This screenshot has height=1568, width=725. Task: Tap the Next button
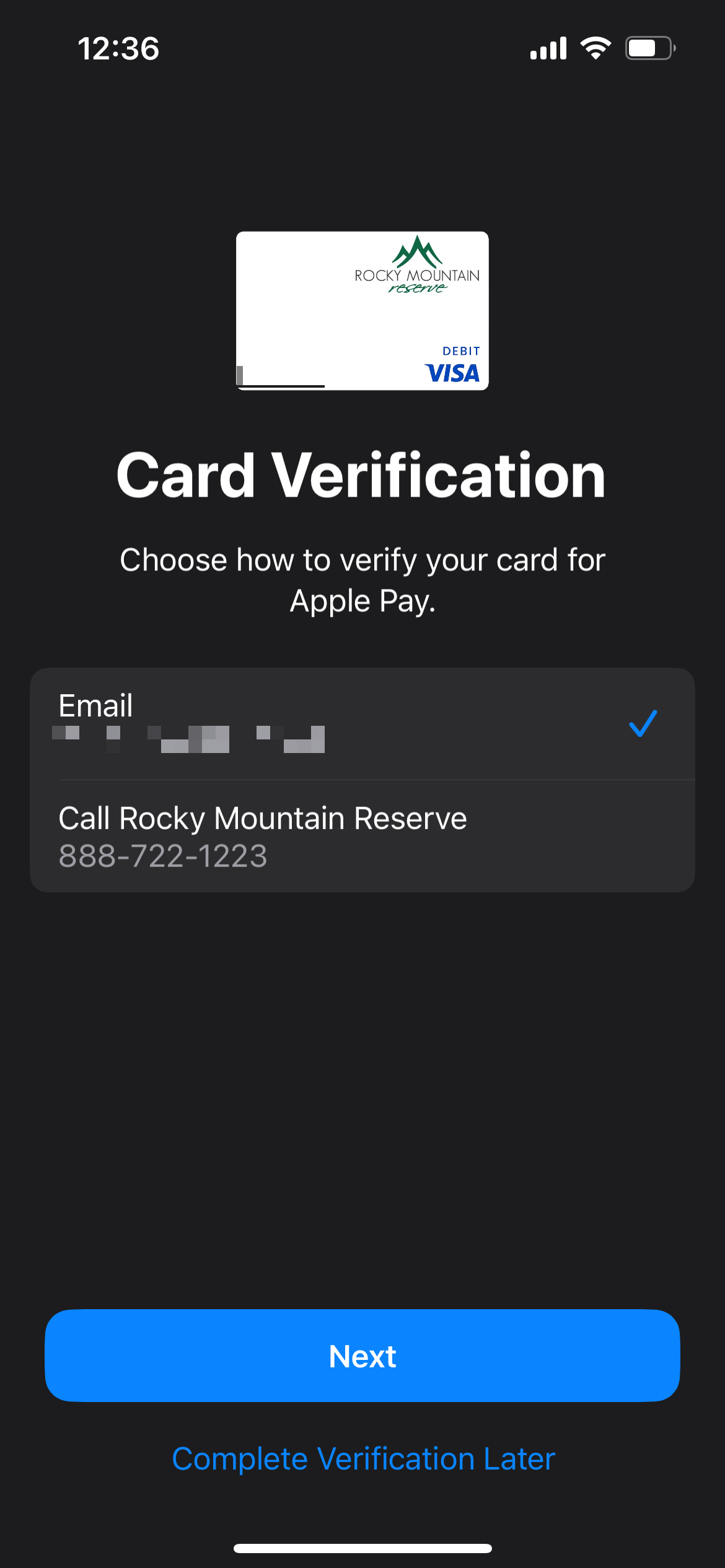point(362,1356)
